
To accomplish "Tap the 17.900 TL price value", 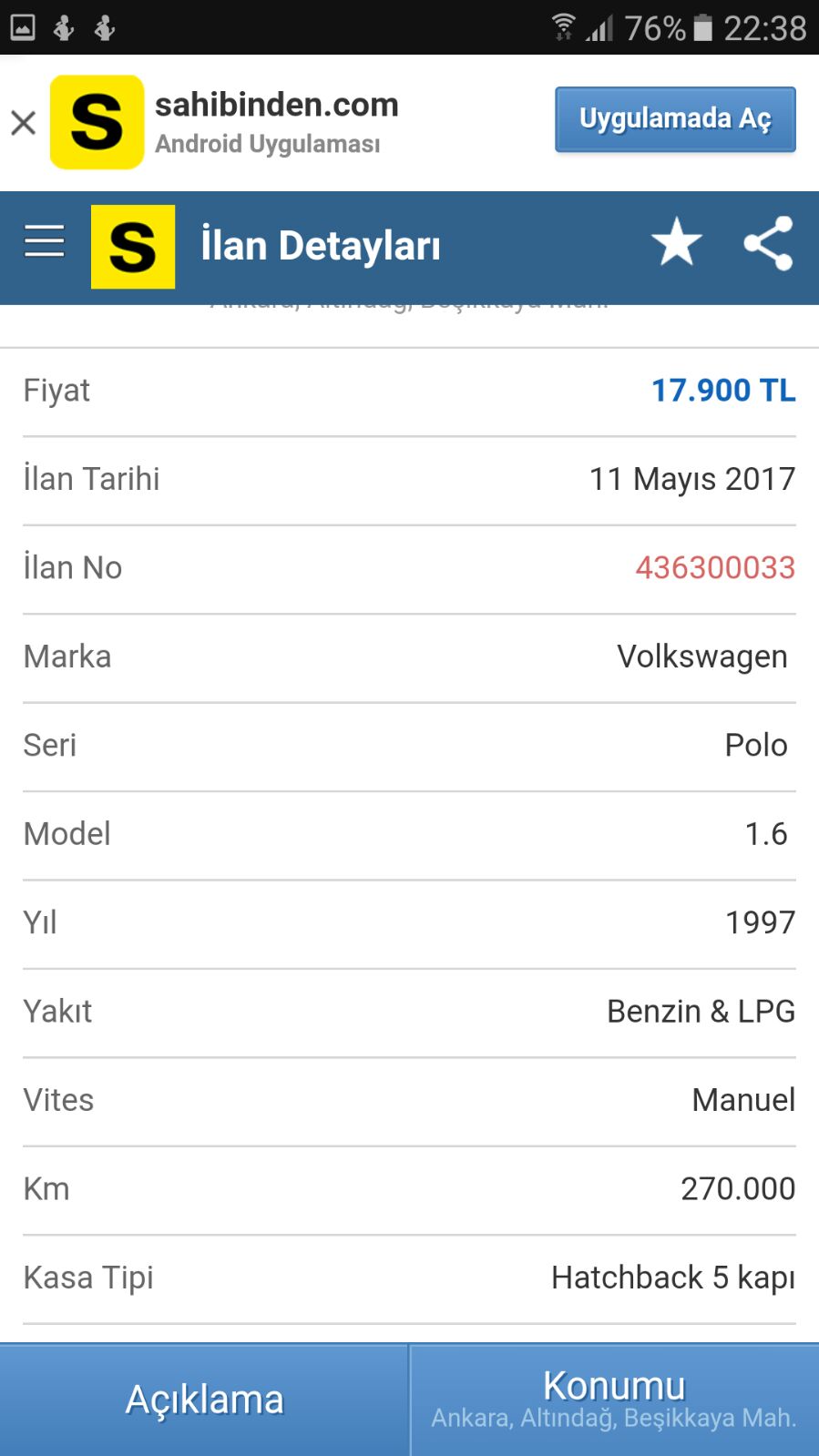I will [x=723, y=391].
